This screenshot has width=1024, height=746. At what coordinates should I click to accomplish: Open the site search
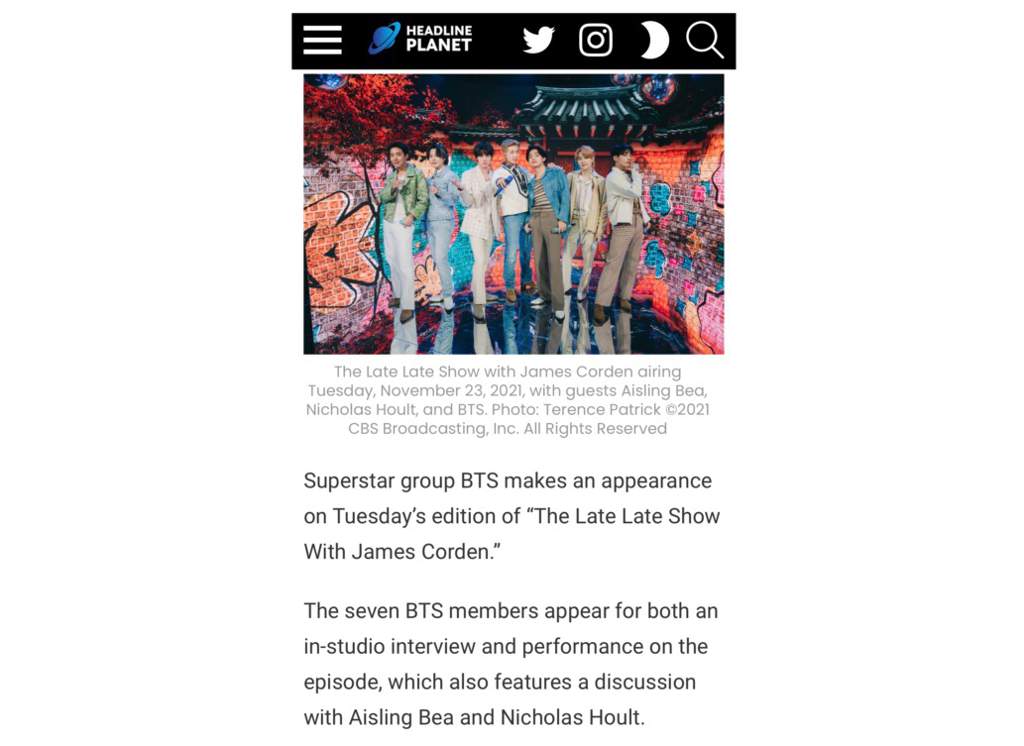[704, 41]
